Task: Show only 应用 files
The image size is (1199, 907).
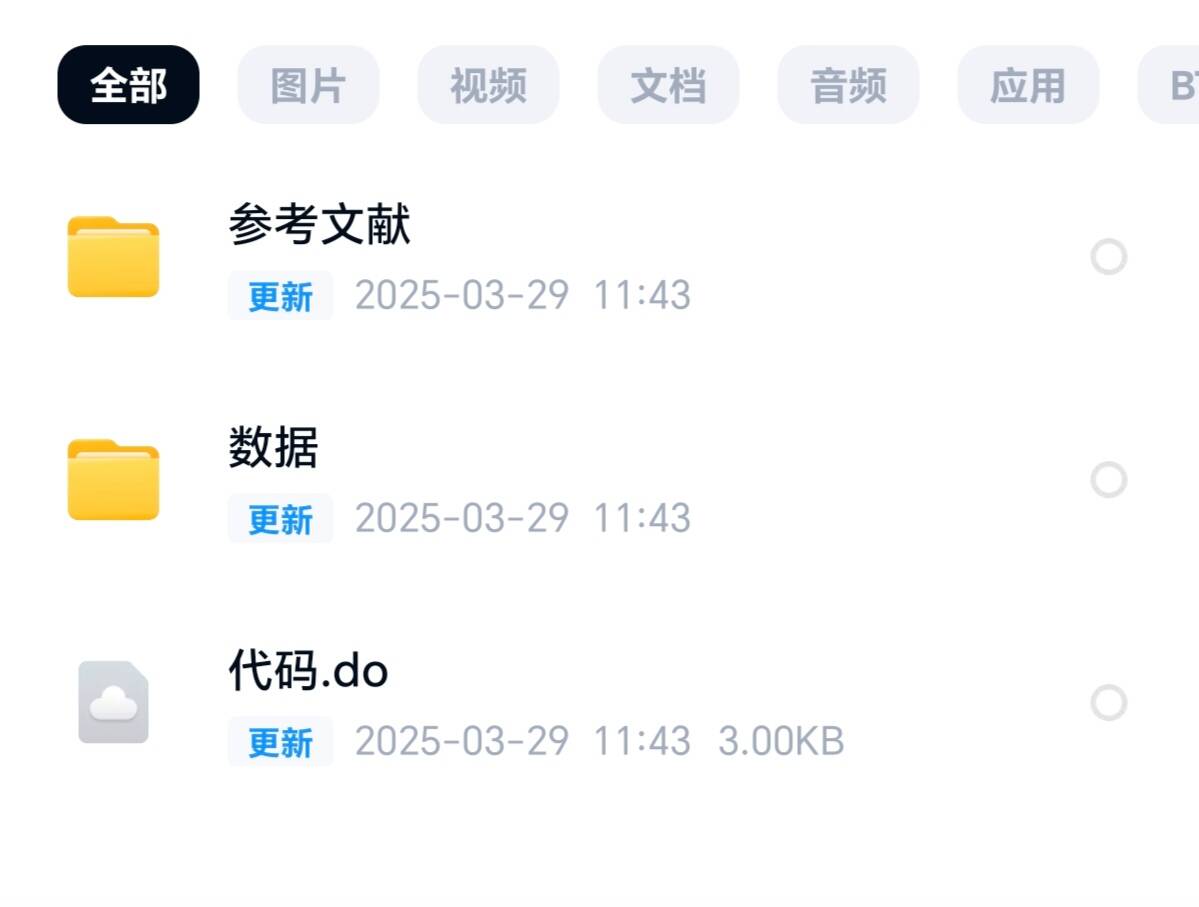Action: pos(1028,85)
